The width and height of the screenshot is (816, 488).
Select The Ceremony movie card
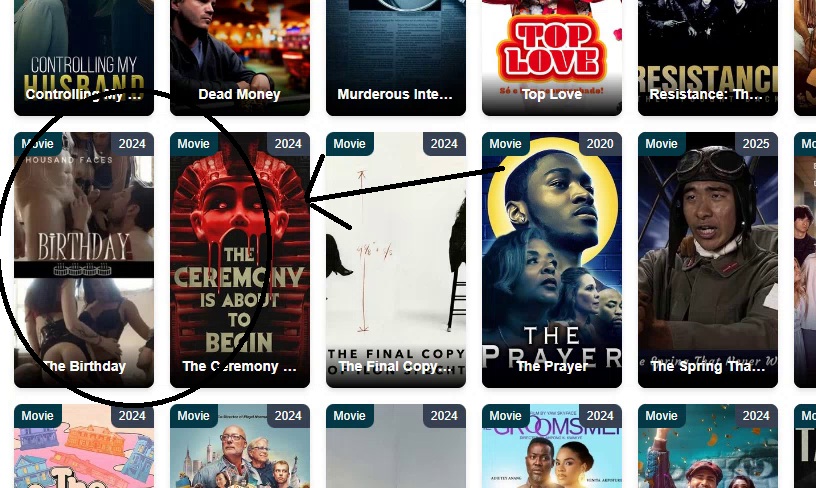pos(240,260)
